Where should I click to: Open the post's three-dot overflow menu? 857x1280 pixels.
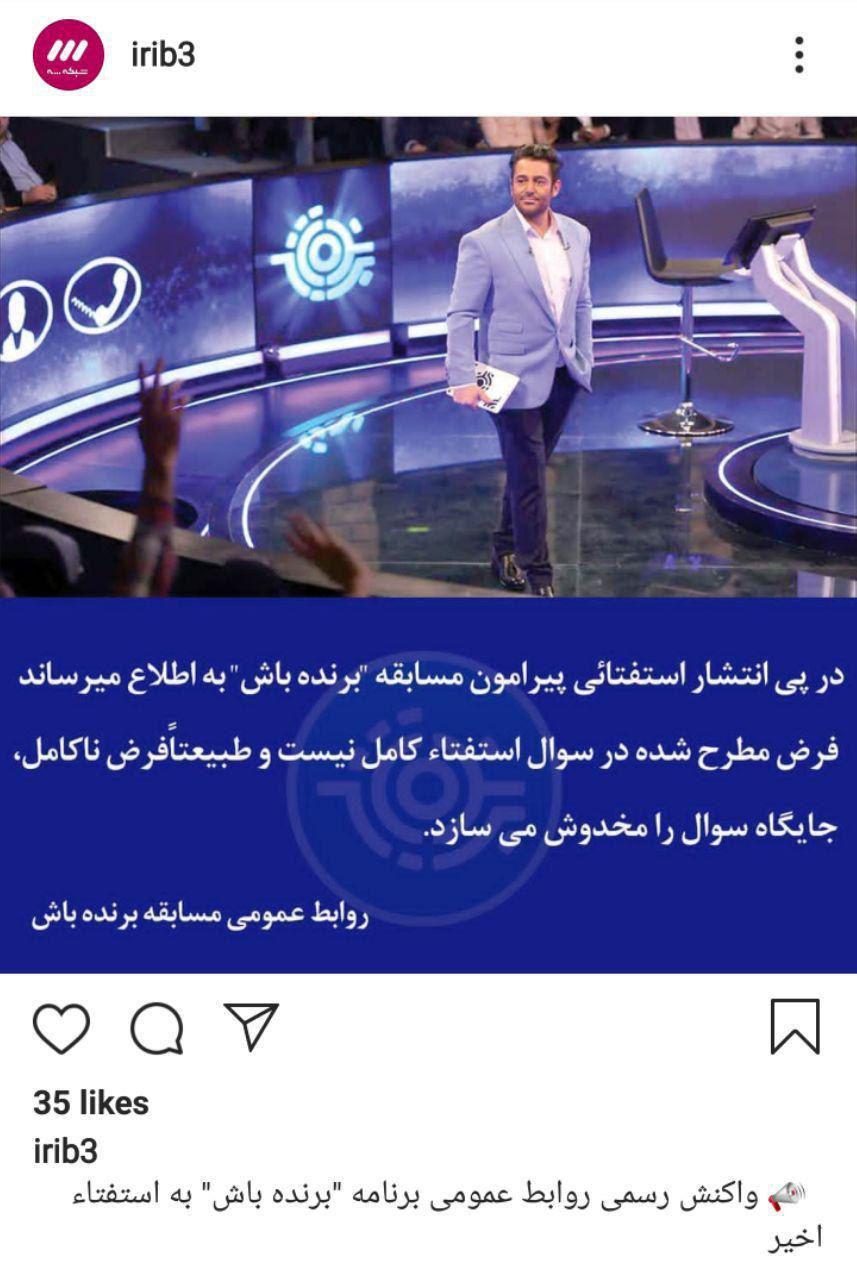coord(798,55)
